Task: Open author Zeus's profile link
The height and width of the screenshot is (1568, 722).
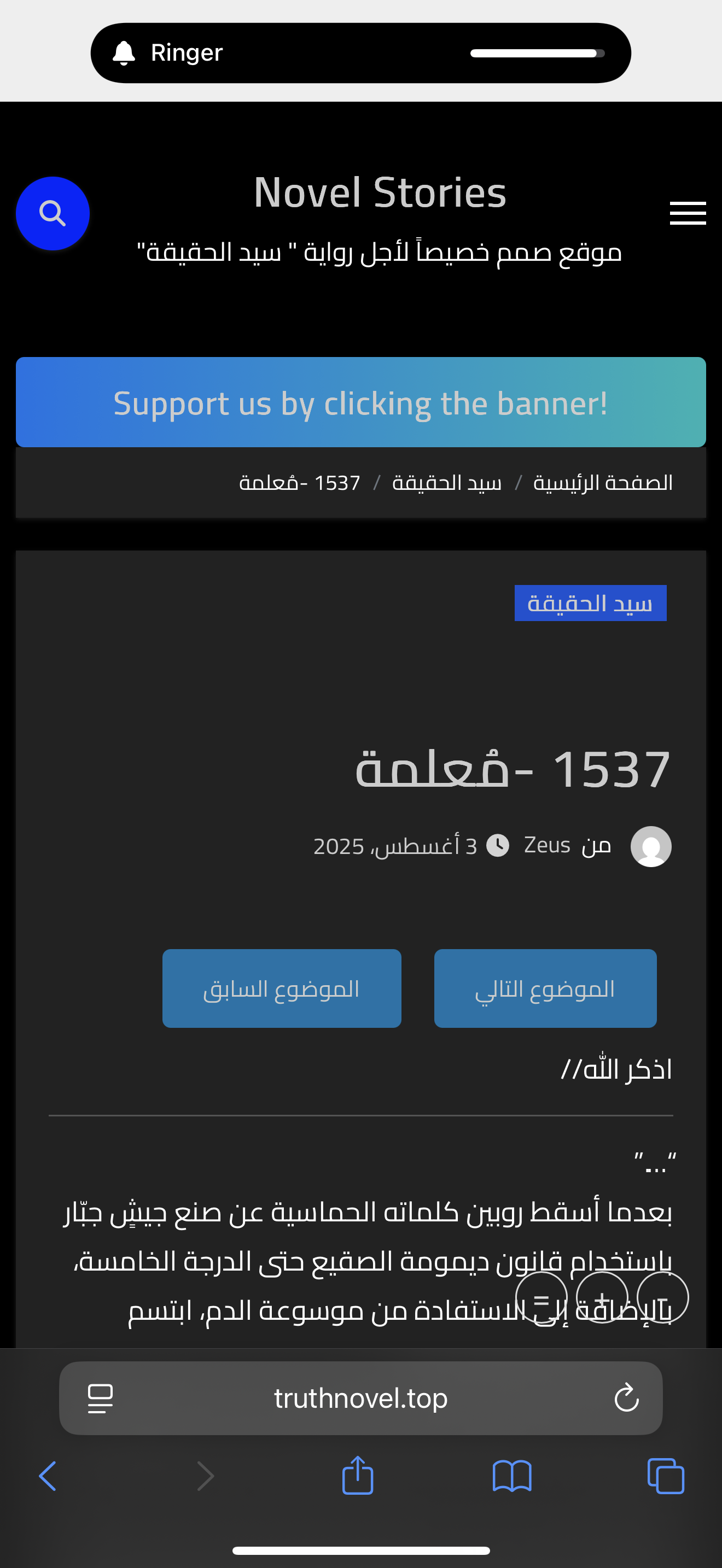Action: (x=546, y=845)
